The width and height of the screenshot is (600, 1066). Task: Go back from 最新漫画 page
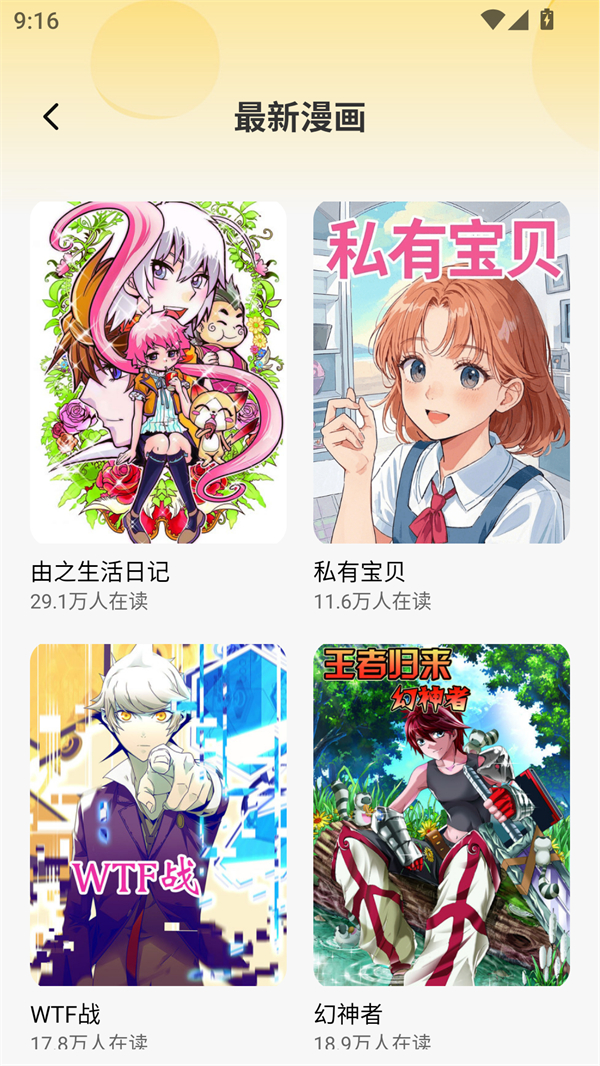pyautogui.click(x=51, y=117)
